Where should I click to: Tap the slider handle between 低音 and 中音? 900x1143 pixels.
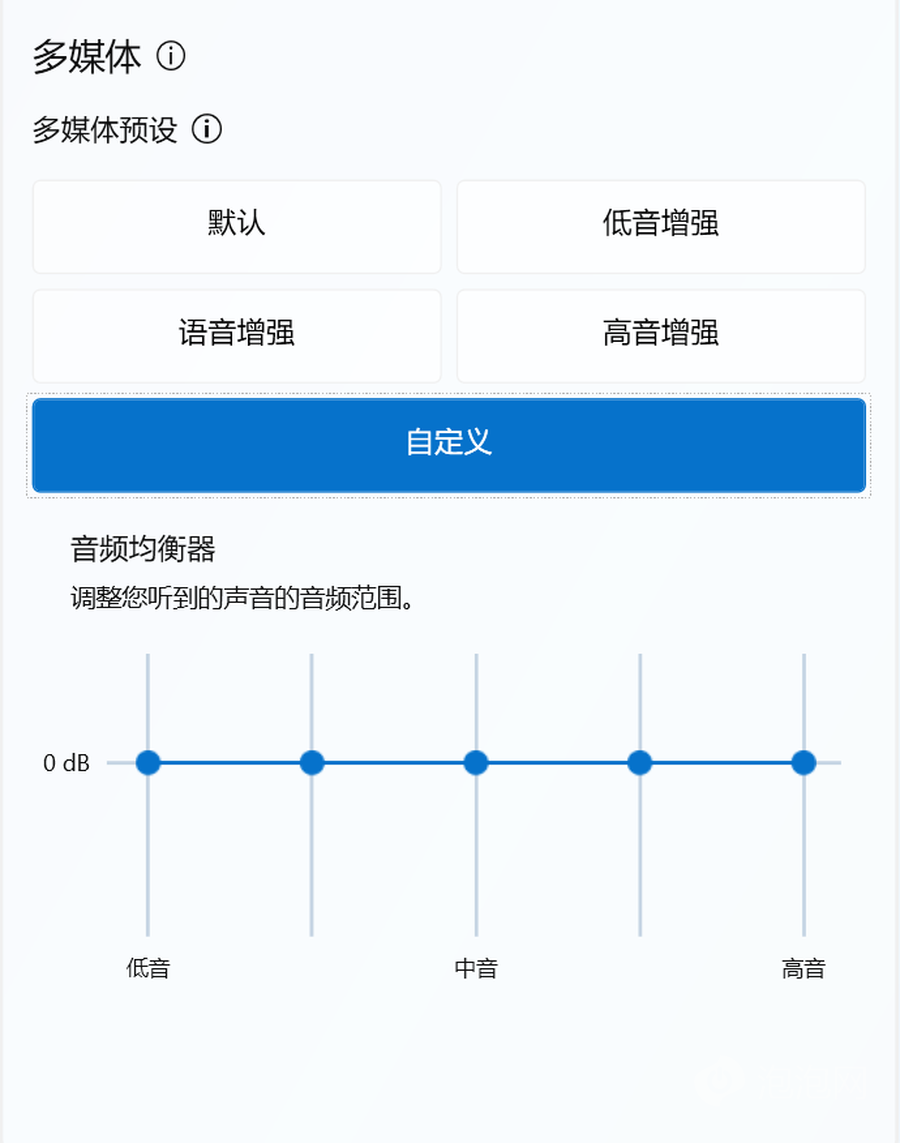312,763
